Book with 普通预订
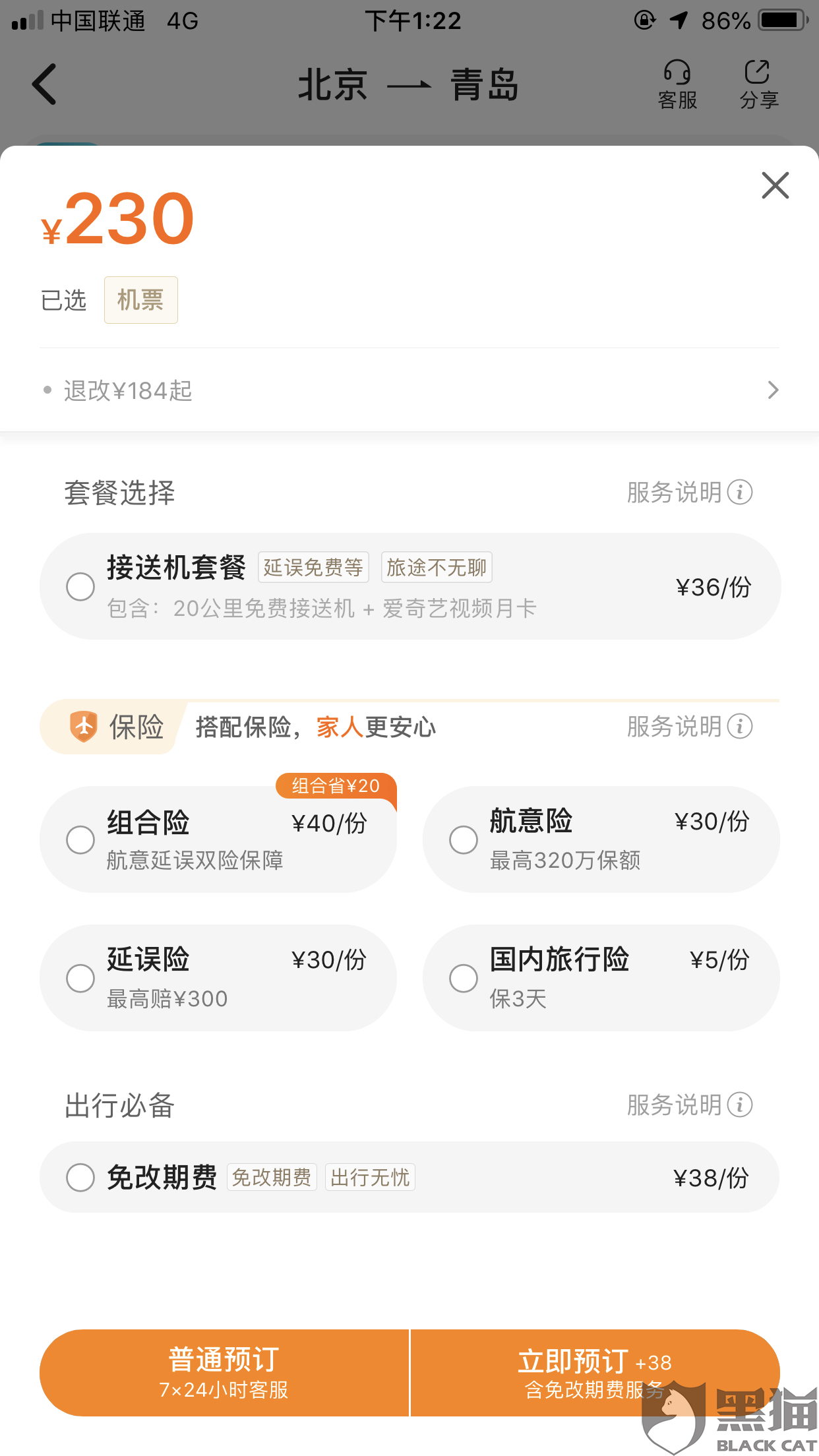Image resolution: width=819 pixels, height=1456 pixels. point(224,1373)
